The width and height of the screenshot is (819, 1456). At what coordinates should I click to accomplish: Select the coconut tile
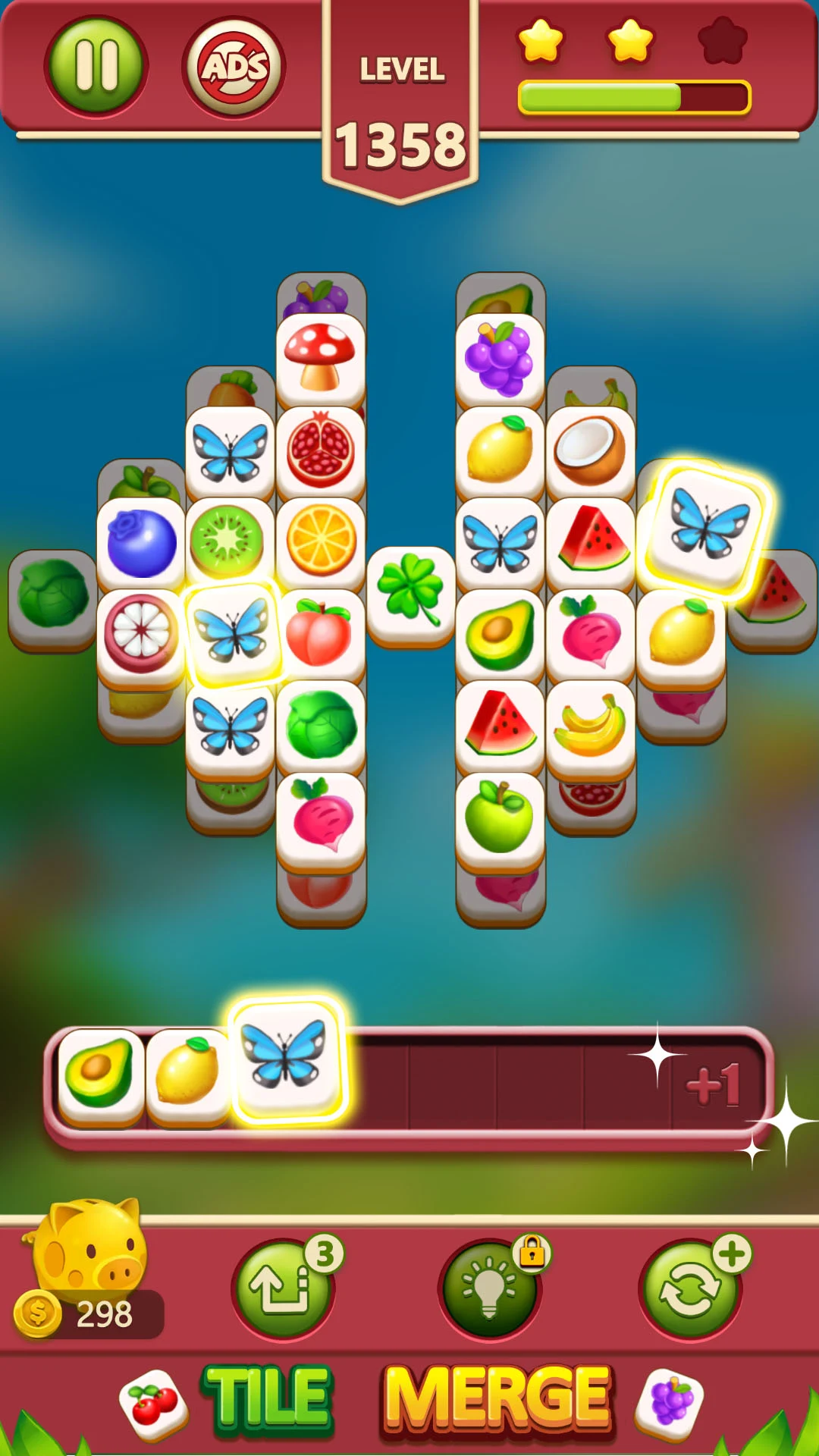pos(590,450)
